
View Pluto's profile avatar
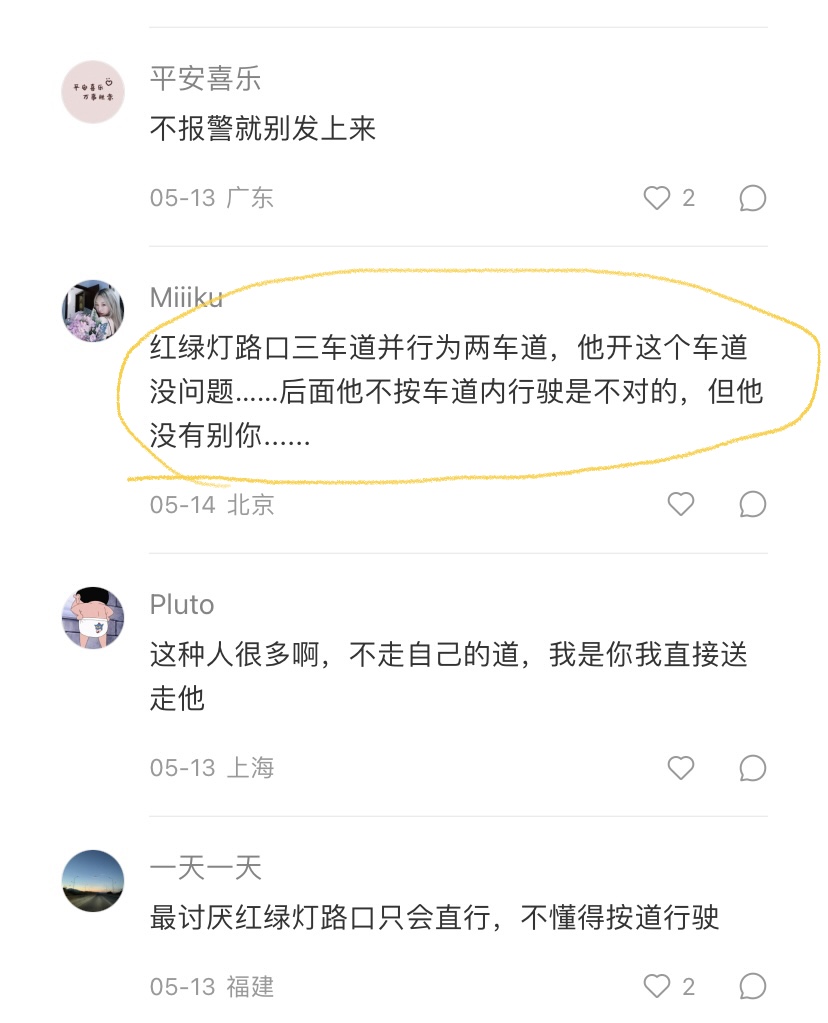[x=93, y=618]
